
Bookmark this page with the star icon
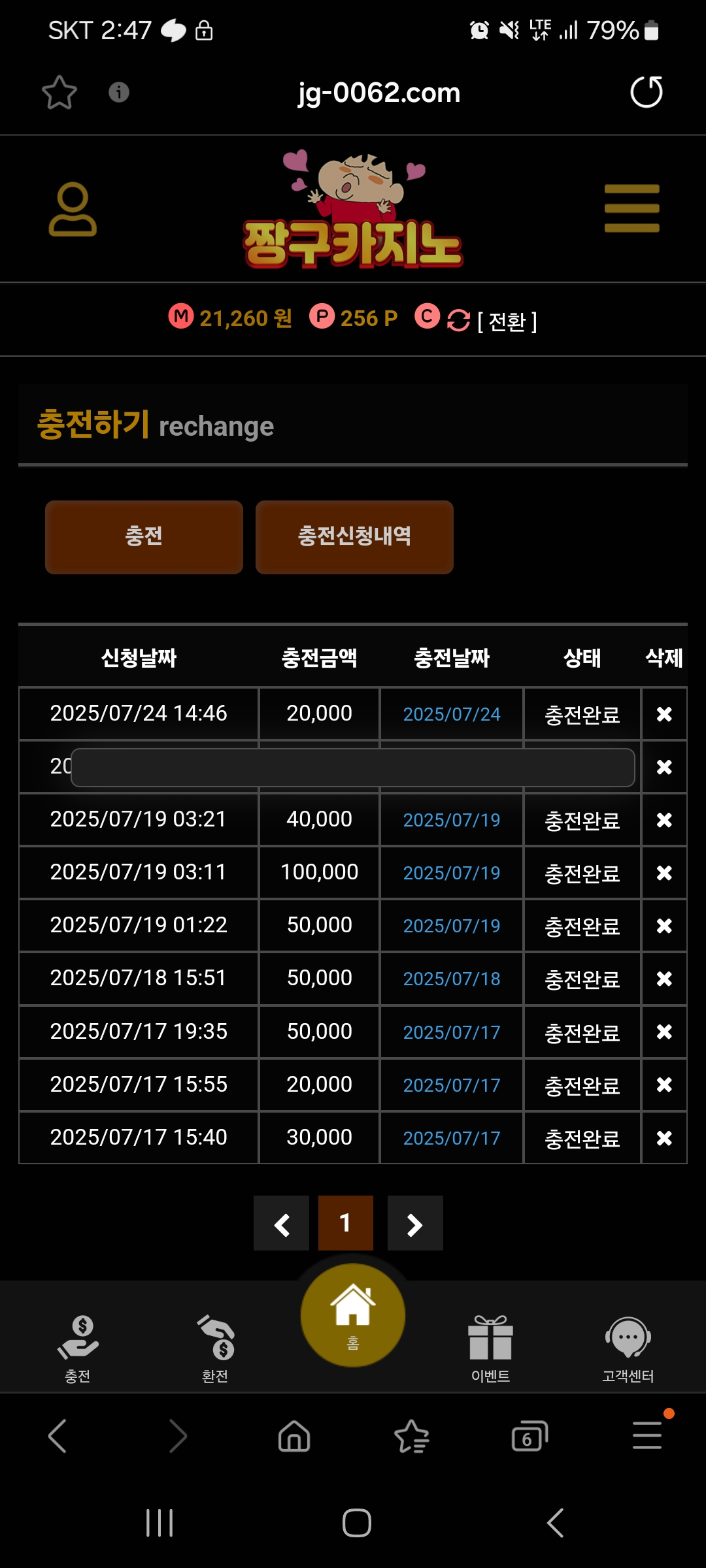tap(59, 92)
